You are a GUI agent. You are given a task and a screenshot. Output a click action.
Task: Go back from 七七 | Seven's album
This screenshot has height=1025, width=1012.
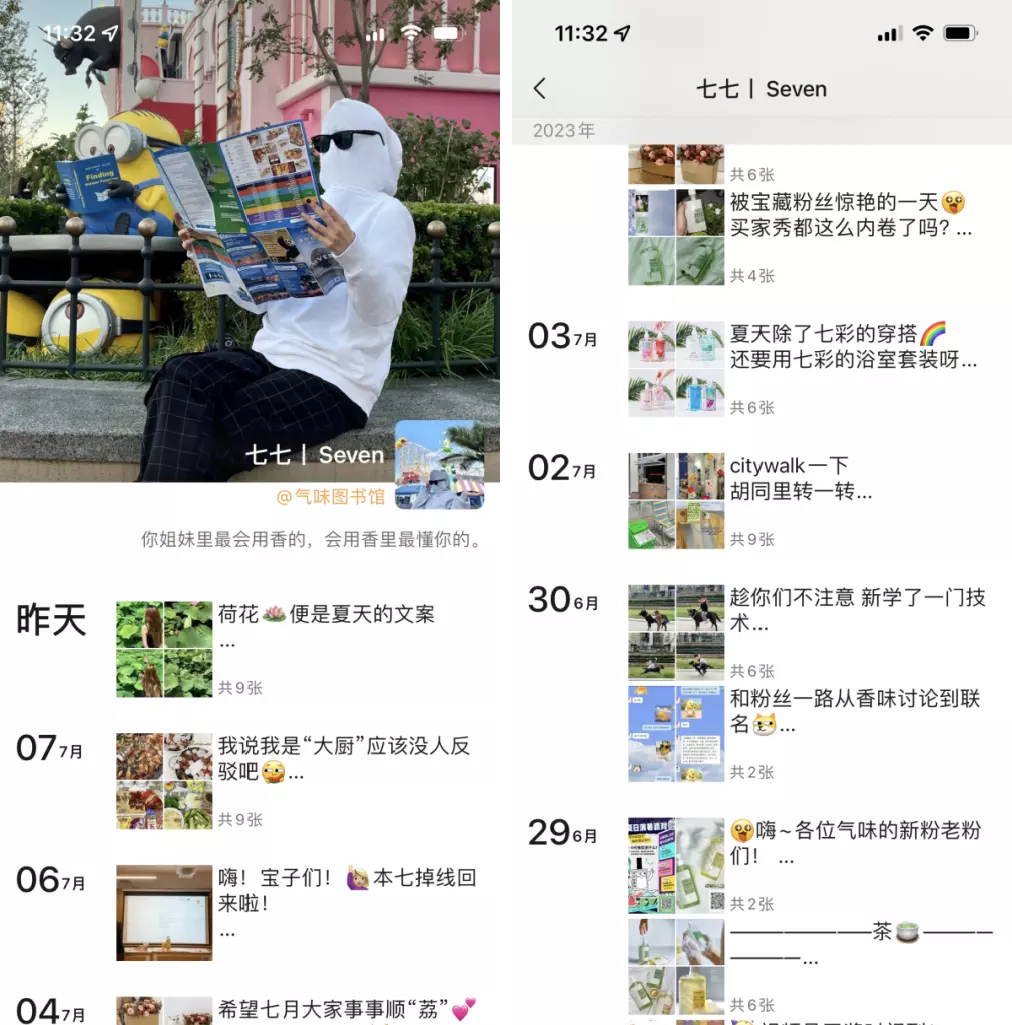(540, 89)
